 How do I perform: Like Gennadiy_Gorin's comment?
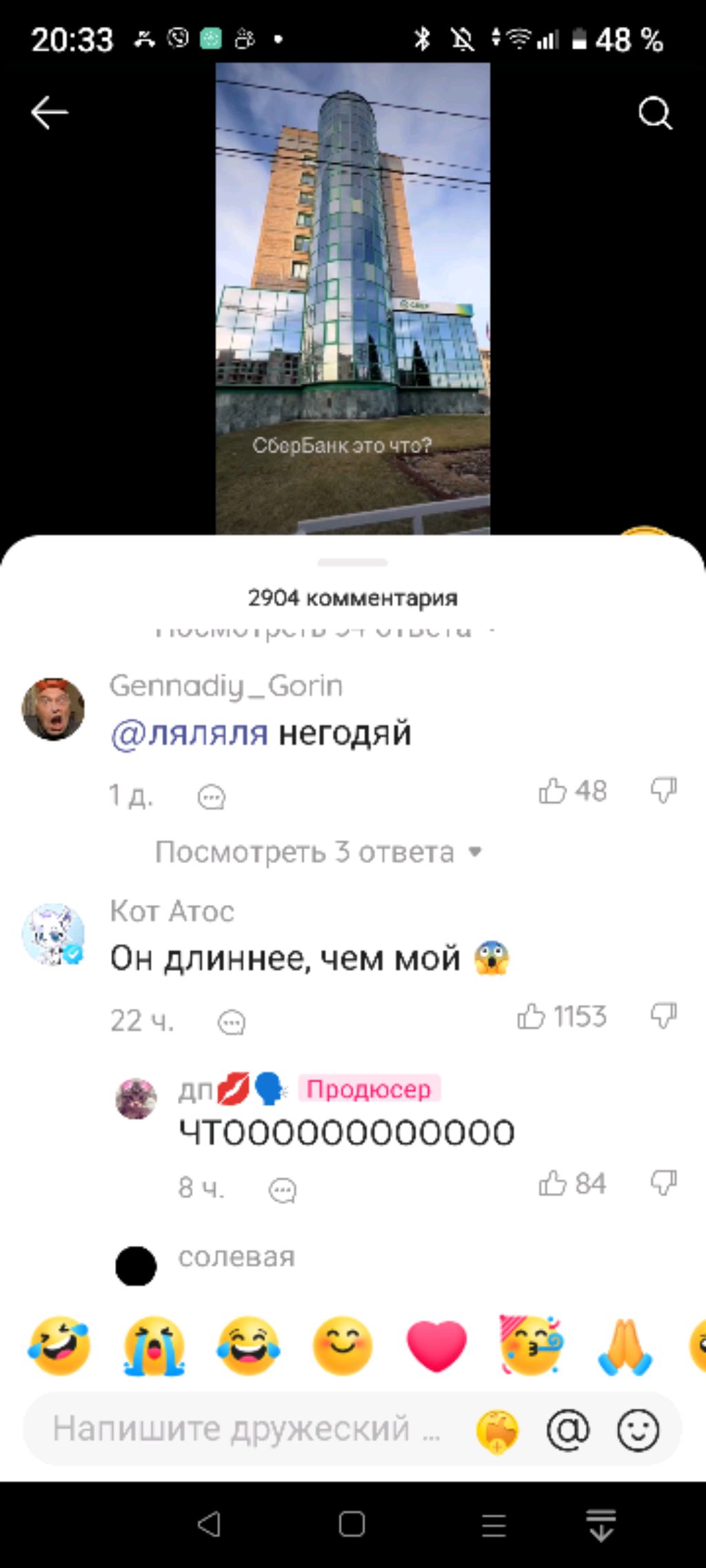click(552, 791)
